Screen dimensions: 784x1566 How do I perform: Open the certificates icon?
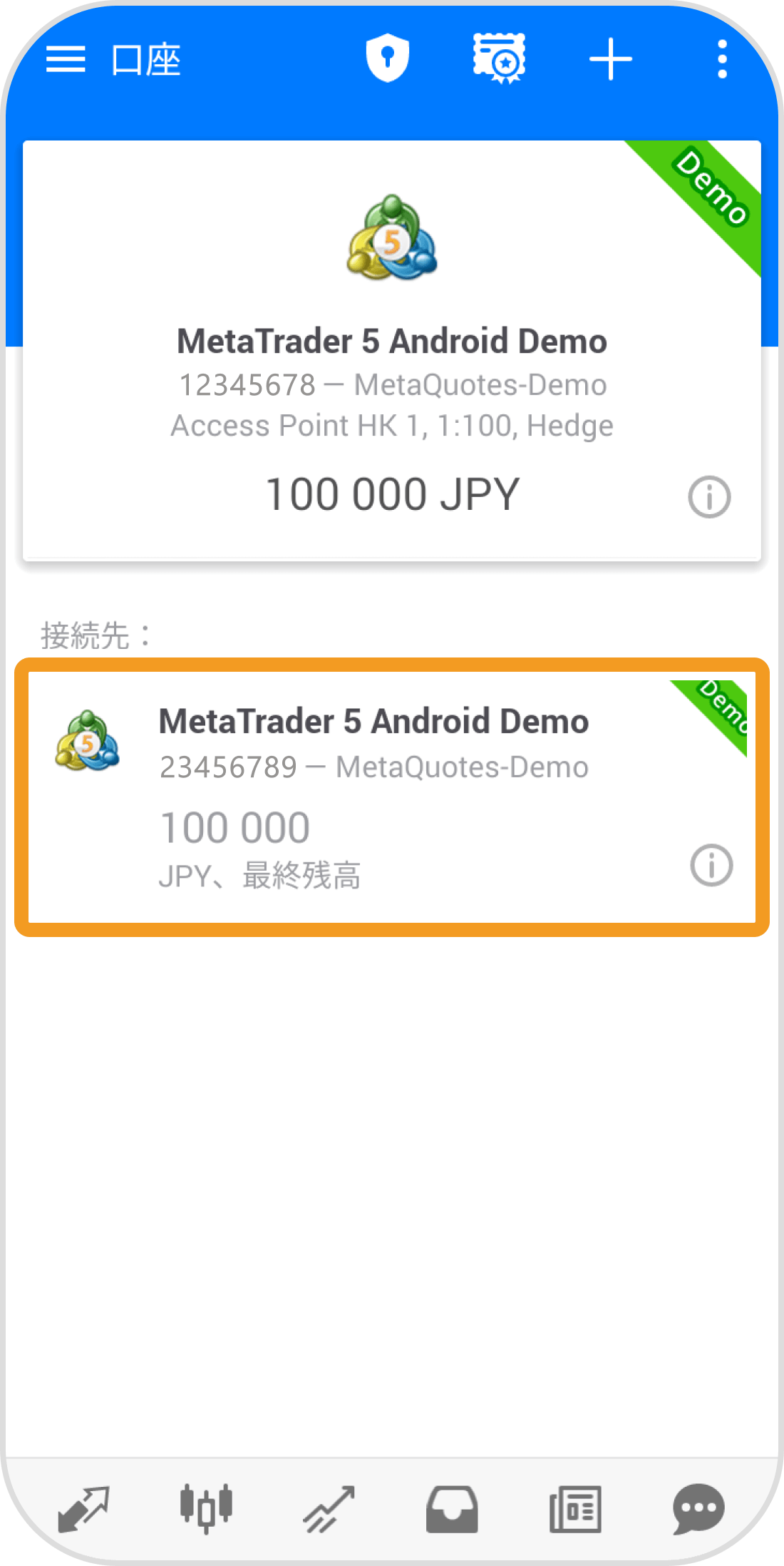coord(500,59)
